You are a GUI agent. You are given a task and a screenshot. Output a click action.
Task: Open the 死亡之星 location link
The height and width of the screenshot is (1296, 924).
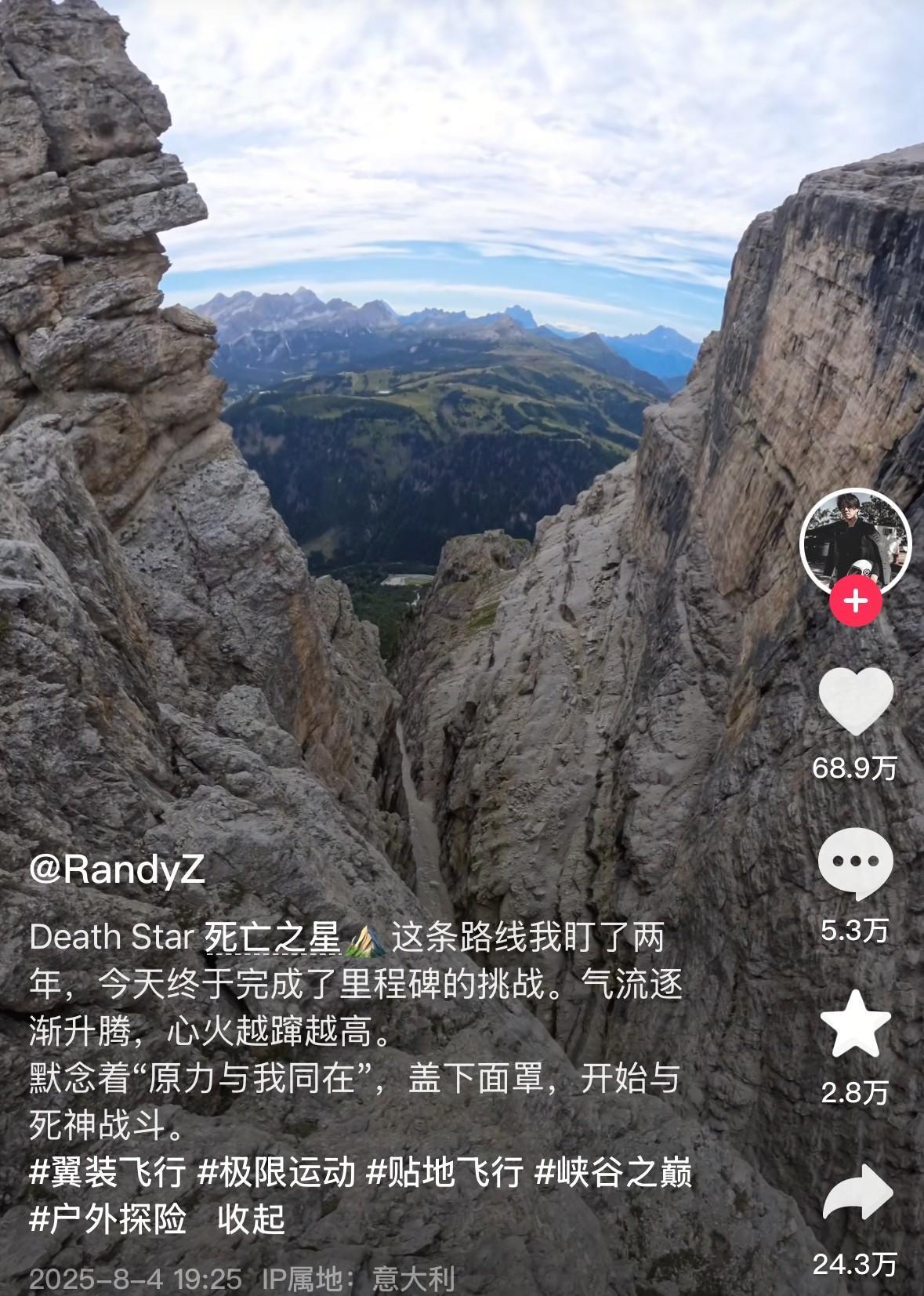(x=273, y=938)
